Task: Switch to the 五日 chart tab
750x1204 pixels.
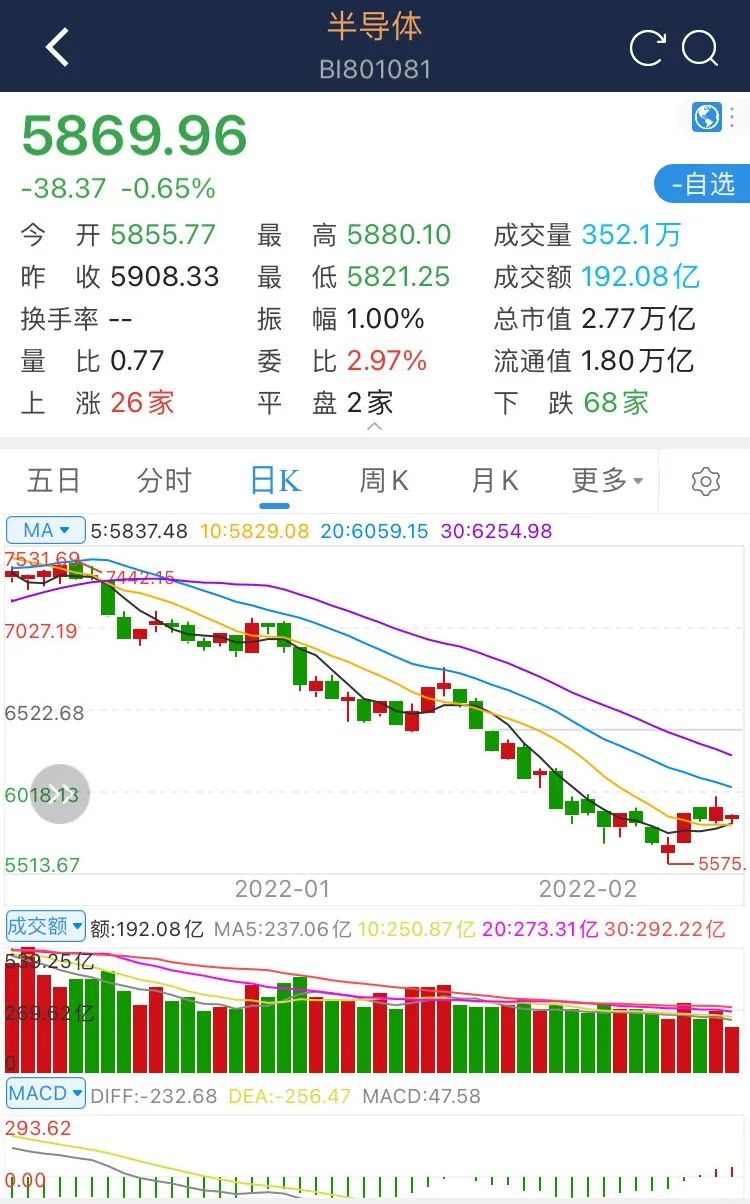Action: coord(53,481)
